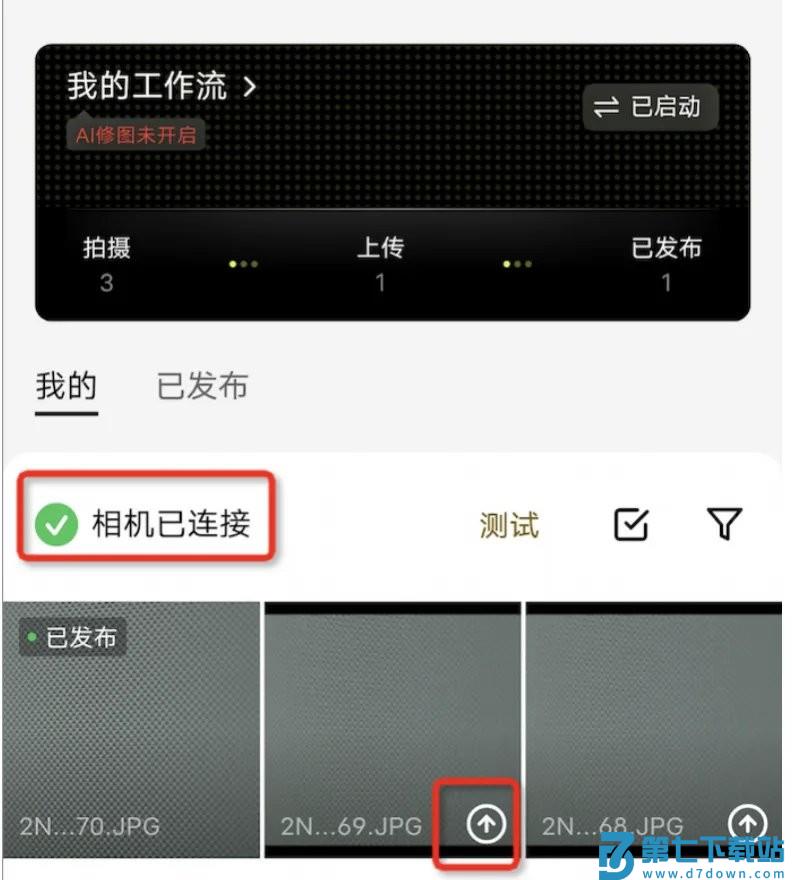This screenshot has height=880, width=792.
Task: Open the dots between 拍摄 and 上传
Action: 243,265
